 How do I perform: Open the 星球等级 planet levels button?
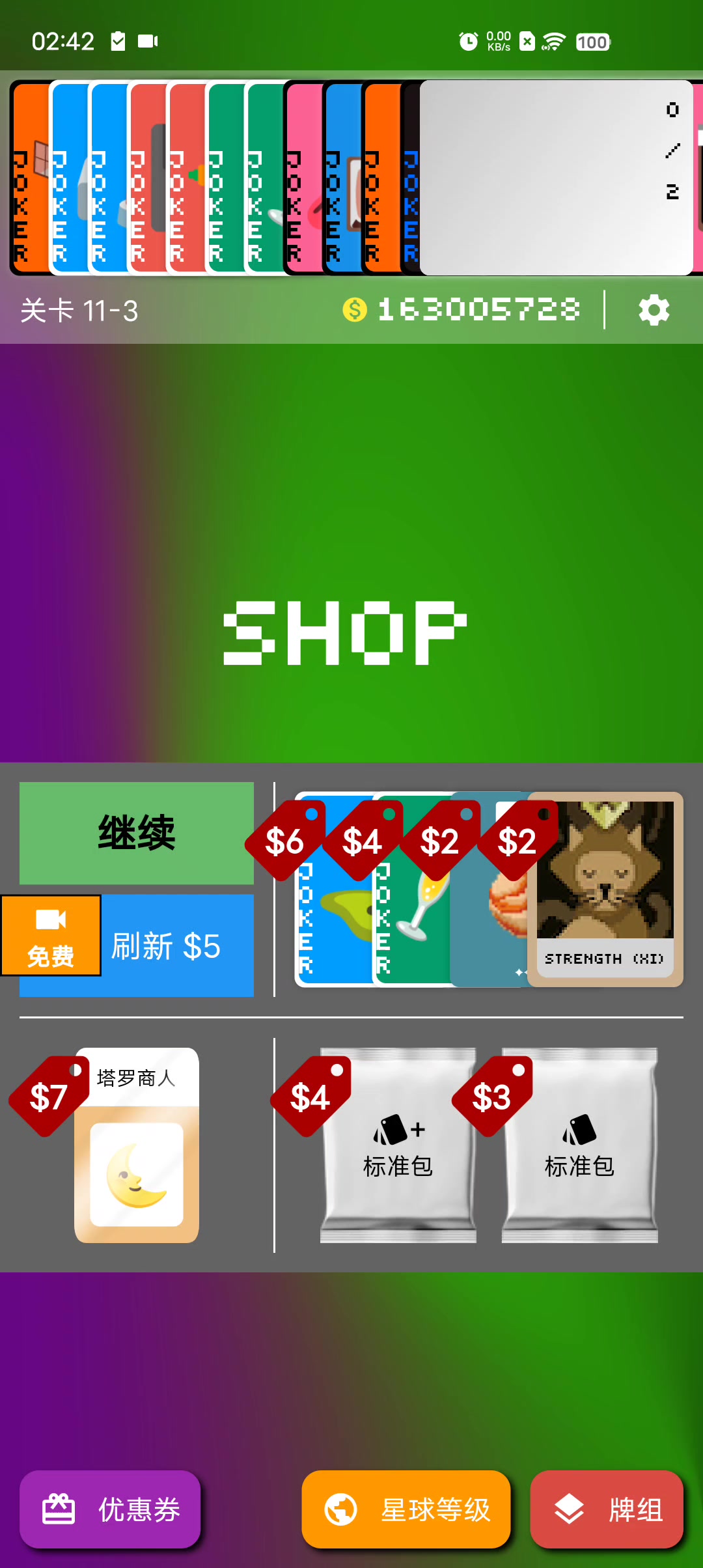[406, 1509]
